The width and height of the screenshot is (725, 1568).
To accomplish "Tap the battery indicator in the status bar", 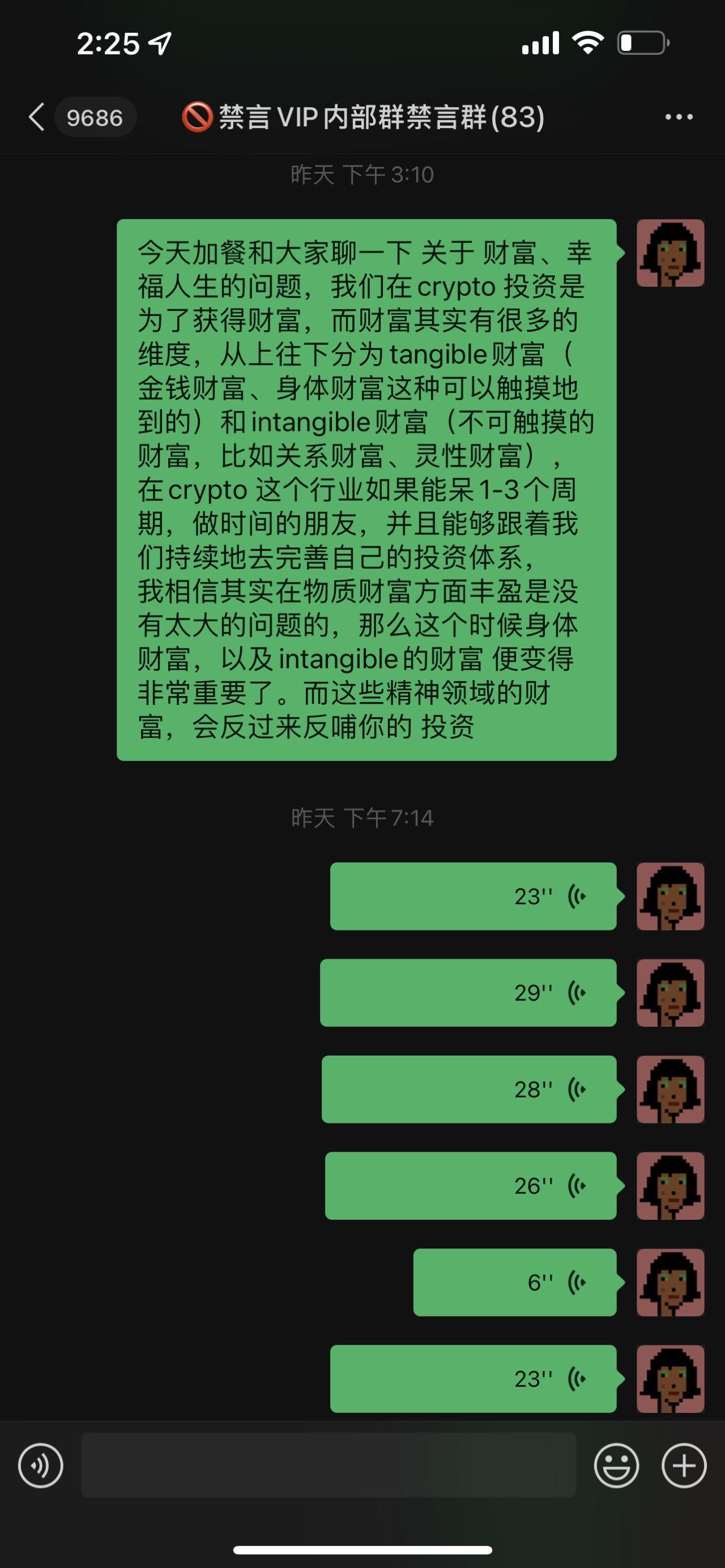I will tap(641, 41).
